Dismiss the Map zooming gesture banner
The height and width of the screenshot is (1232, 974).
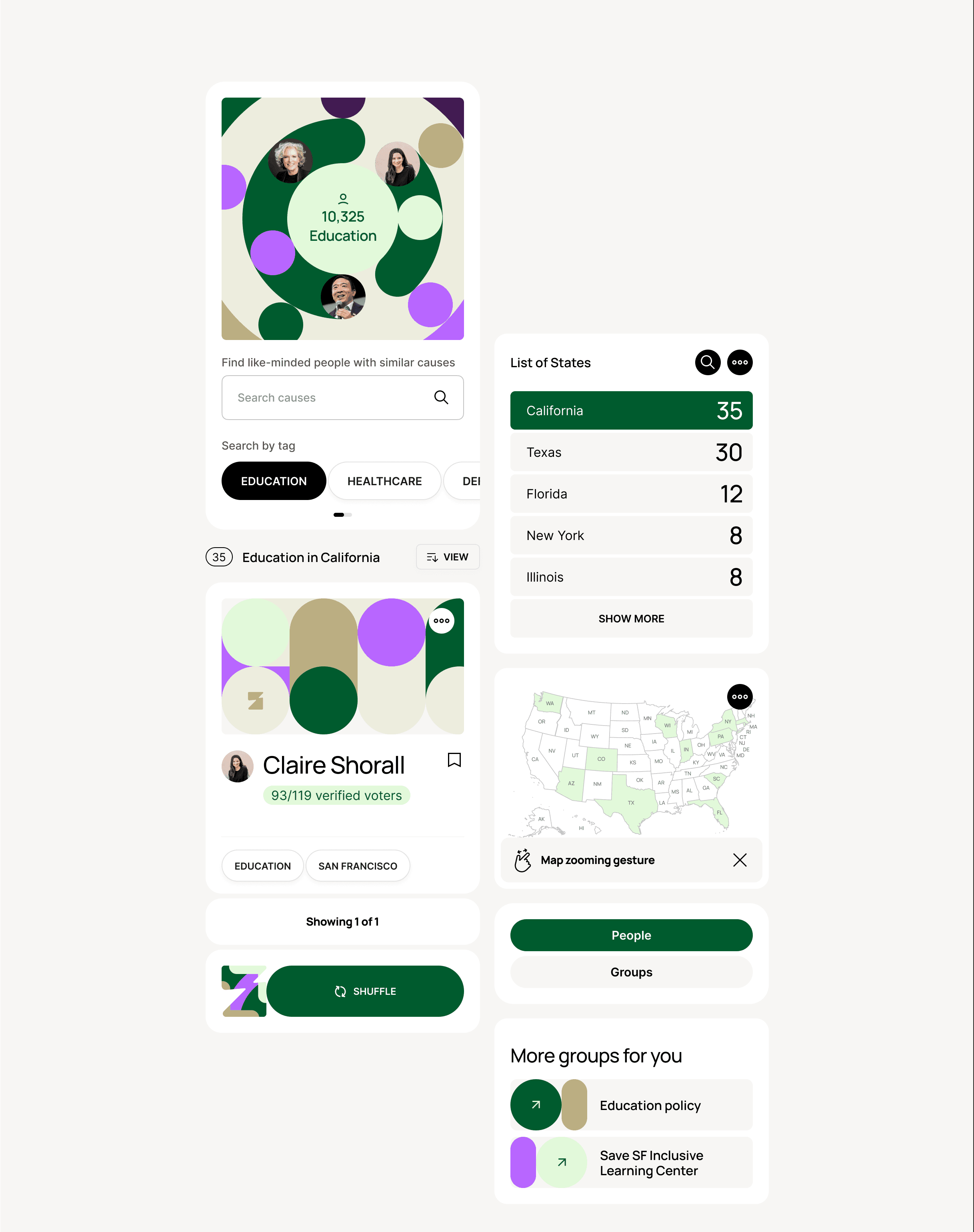[740, 860]
